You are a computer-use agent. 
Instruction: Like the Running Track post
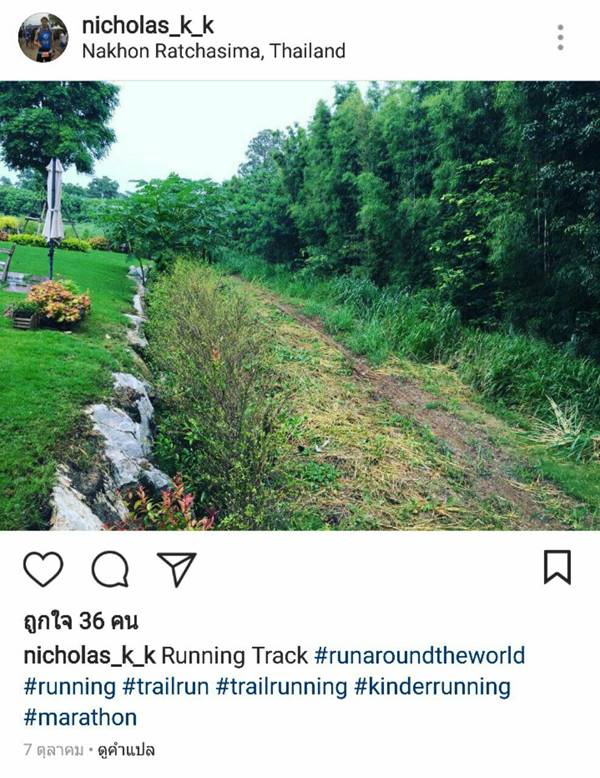pyautogui.click(x=43, y=569)
